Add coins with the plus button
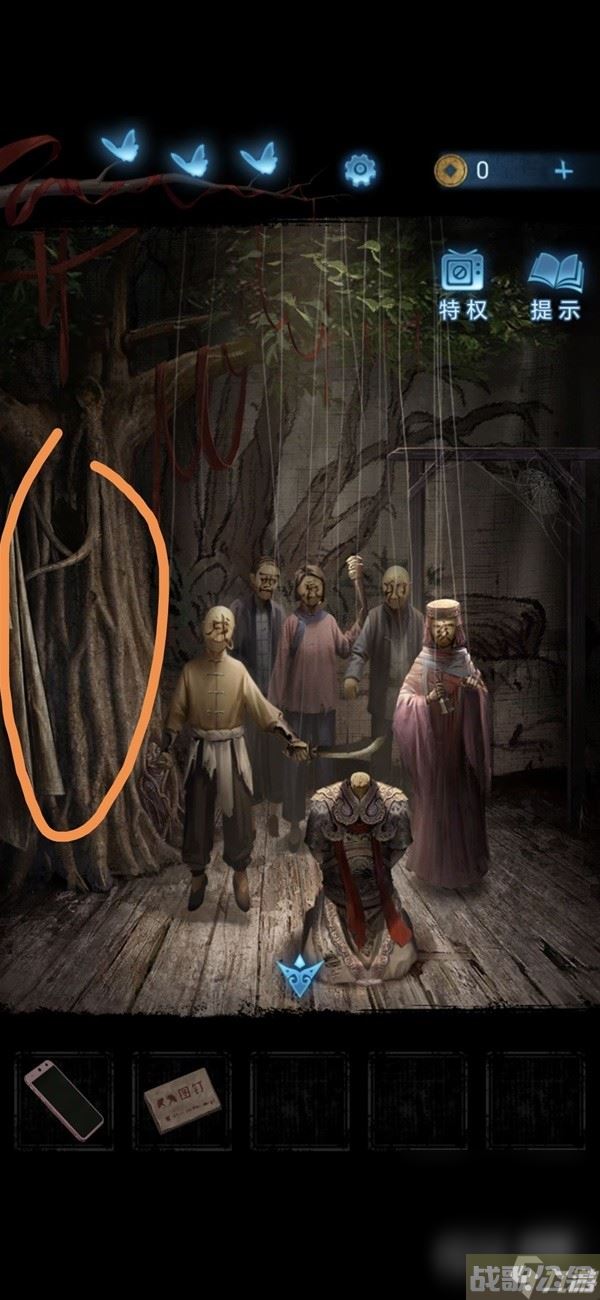 (x=564, y=170)
